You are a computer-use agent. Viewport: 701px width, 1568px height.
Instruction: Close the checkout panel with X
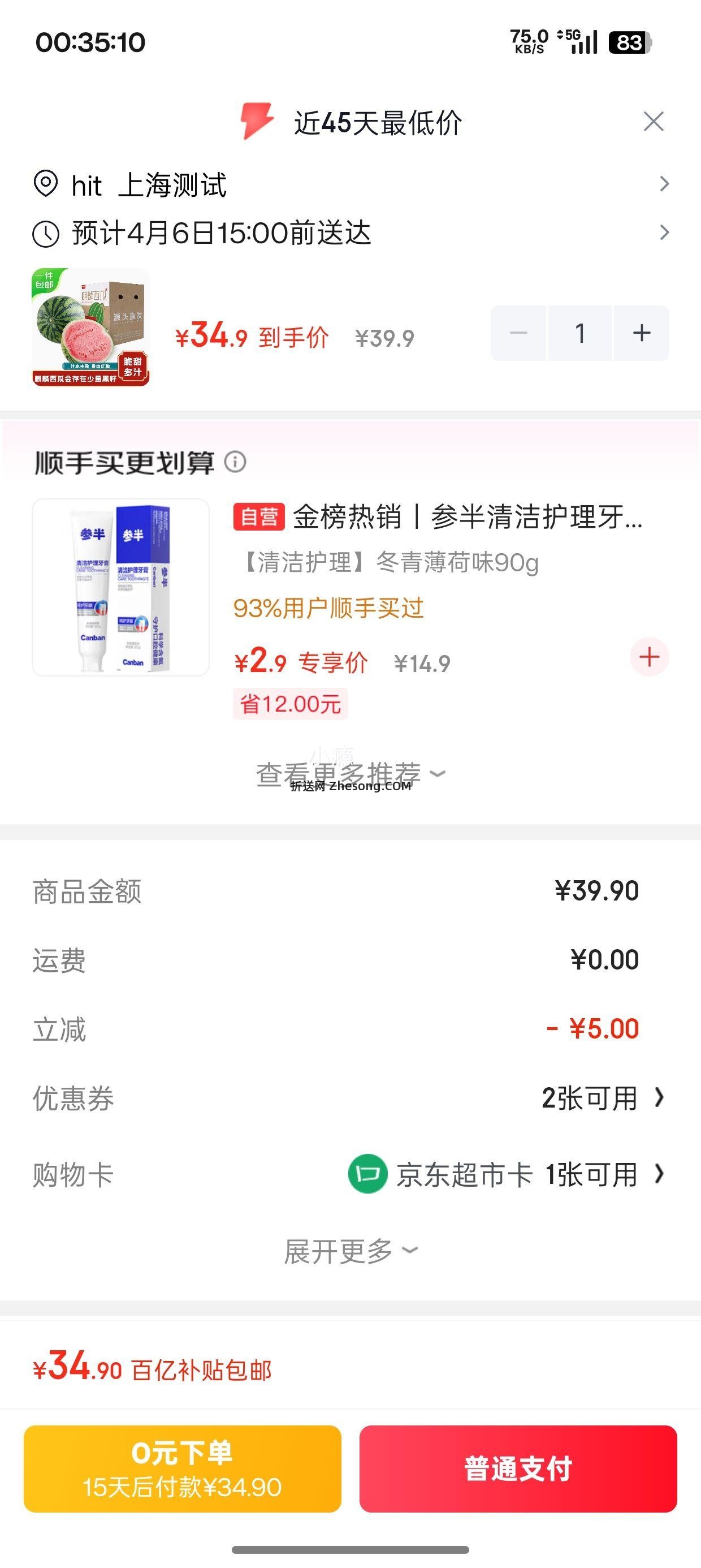pyautogui.click(x=654, y=122)
